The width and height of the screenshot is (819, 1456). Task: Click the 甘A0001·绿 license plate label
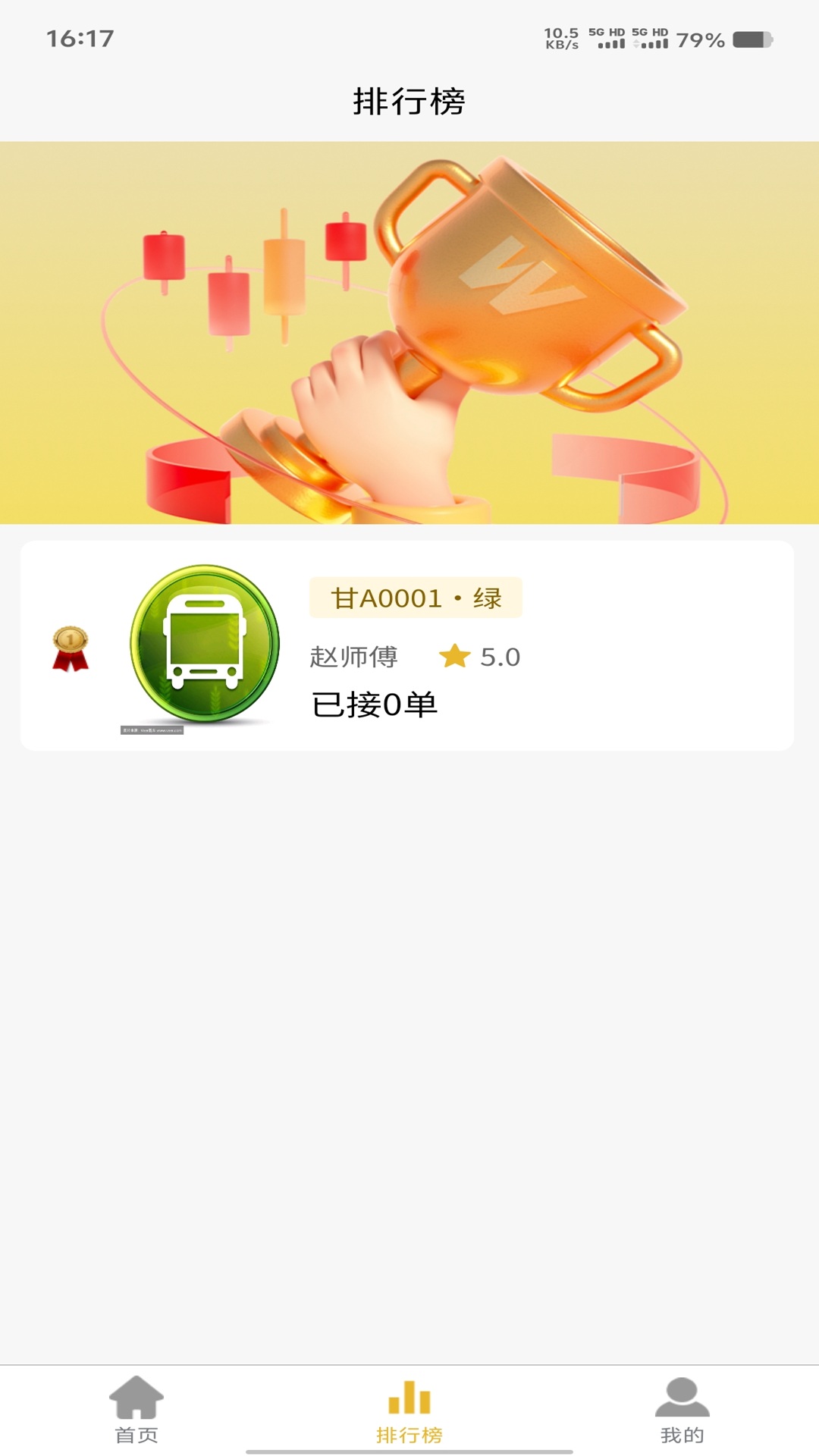tap(416, 598)
